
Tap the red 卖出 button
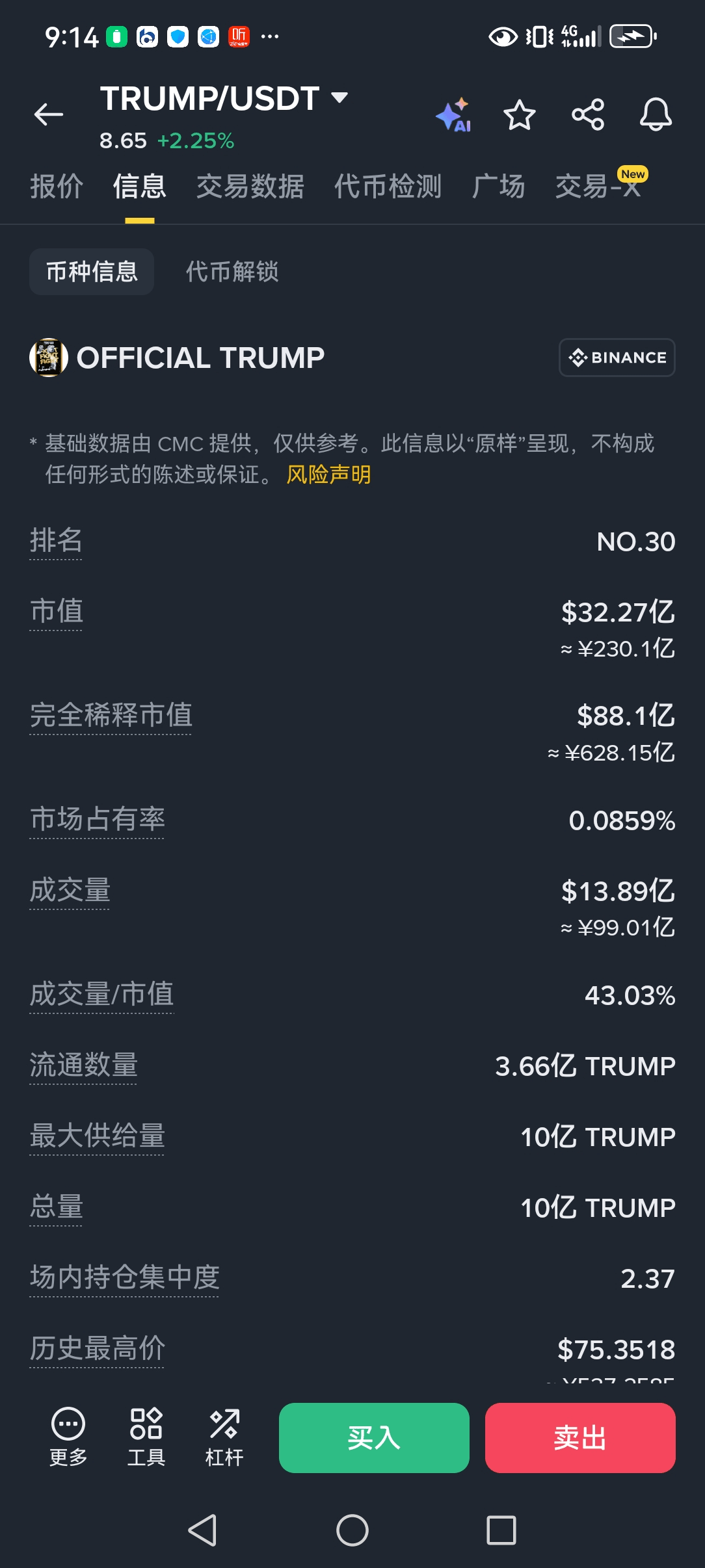580,1438
